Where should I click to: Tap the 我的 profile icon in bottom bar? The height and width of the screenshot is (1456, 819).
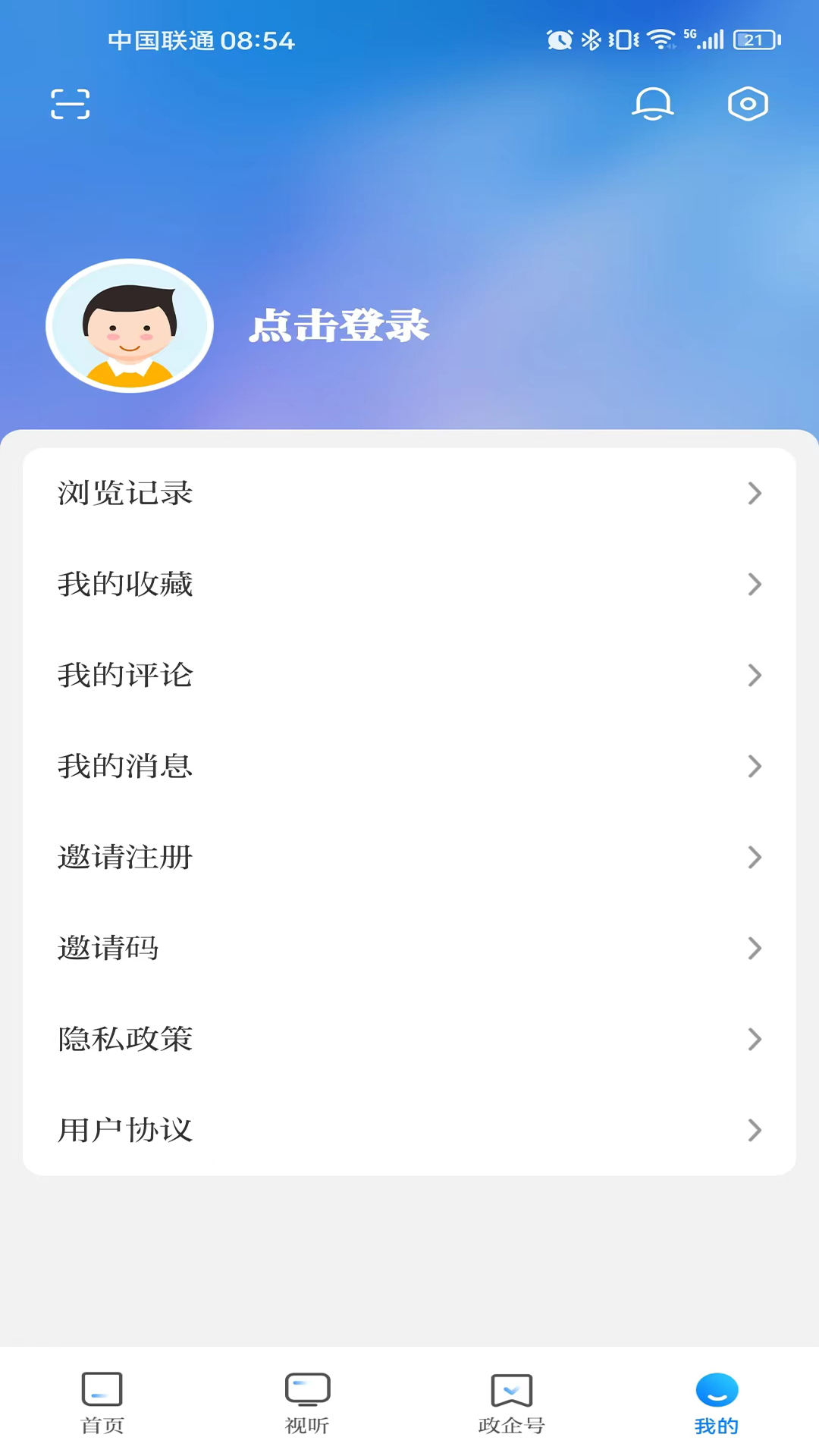click(x=716, y=1390)
